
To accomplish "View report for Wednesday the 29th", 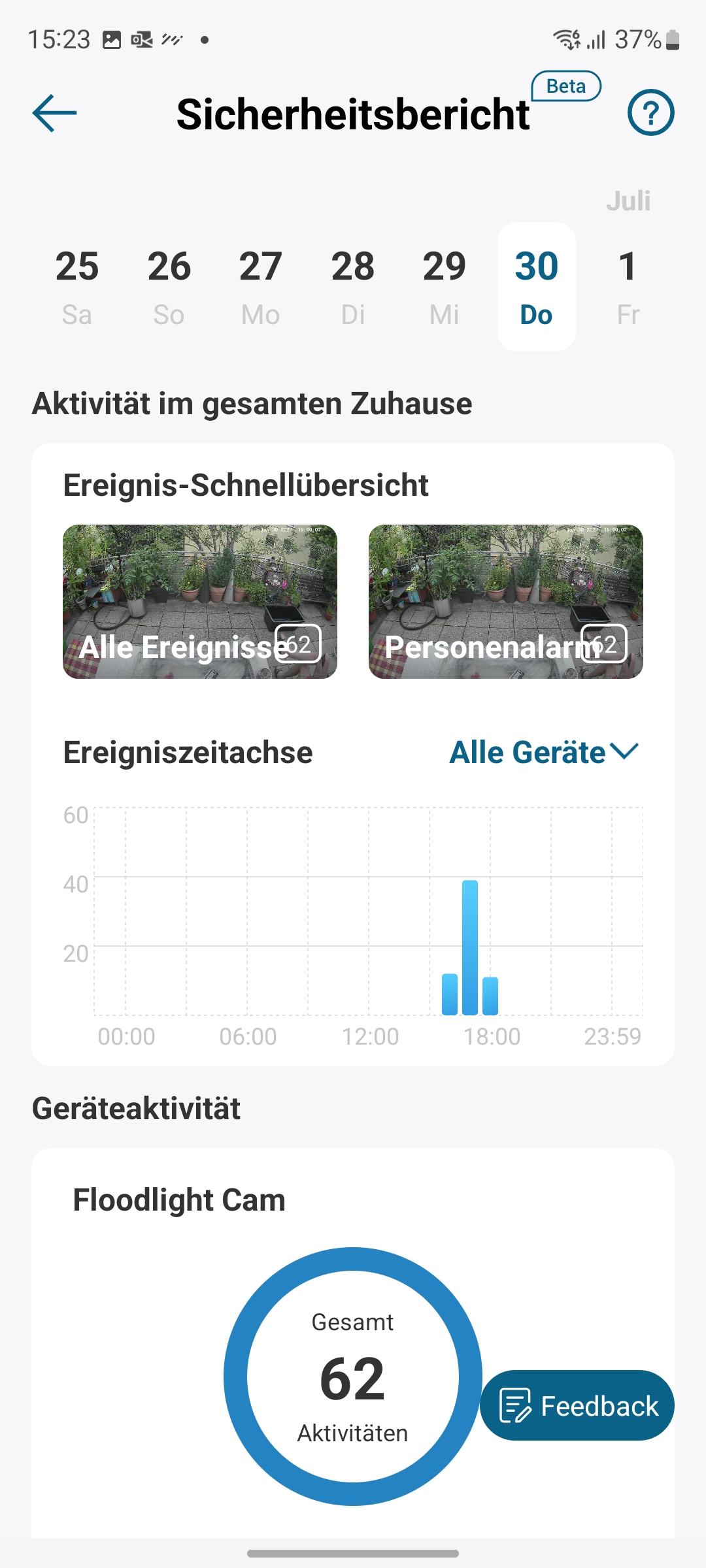I will 445,286.
